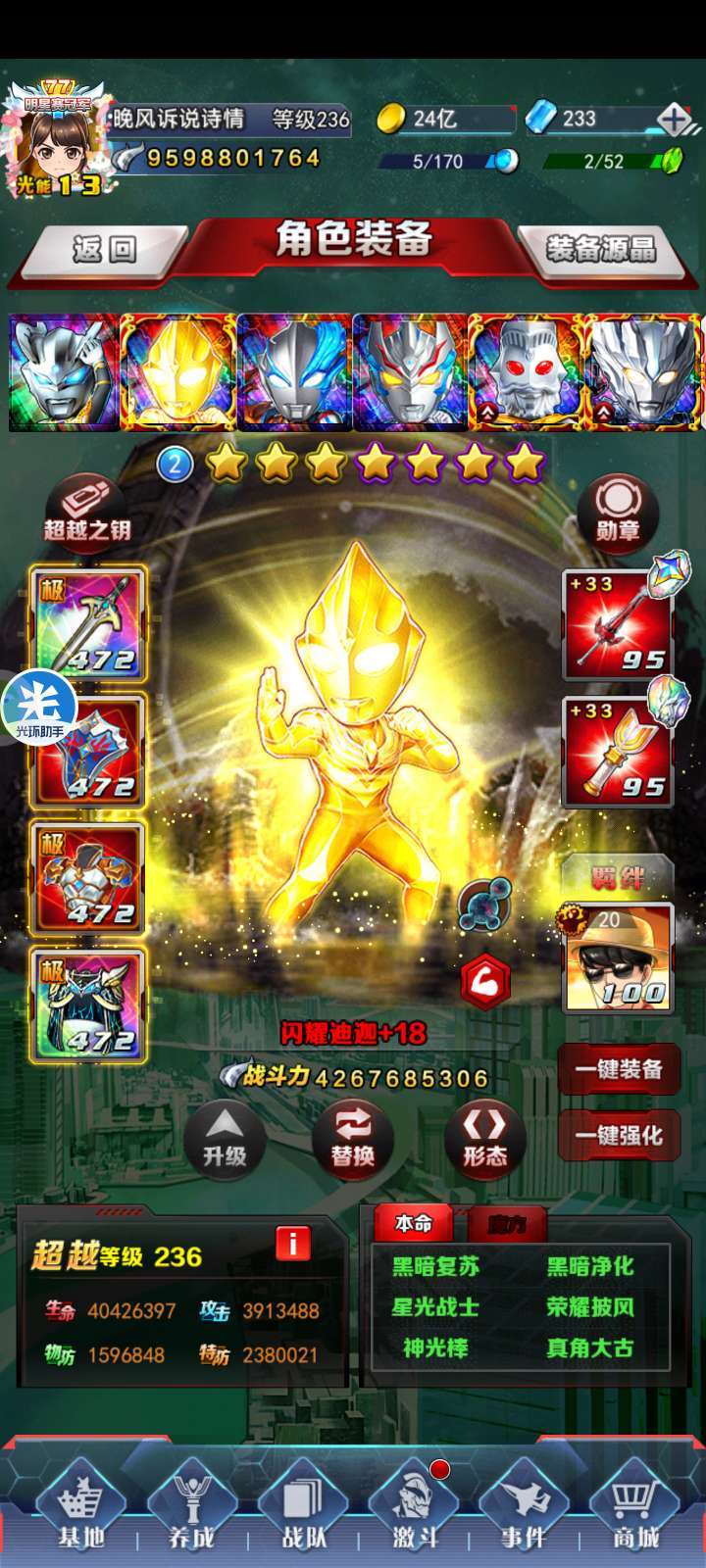Image resolution: width=706 pixels, height=1568 pixels.
Task: Open 超越之钥 key feature
Action: [86, 511]
